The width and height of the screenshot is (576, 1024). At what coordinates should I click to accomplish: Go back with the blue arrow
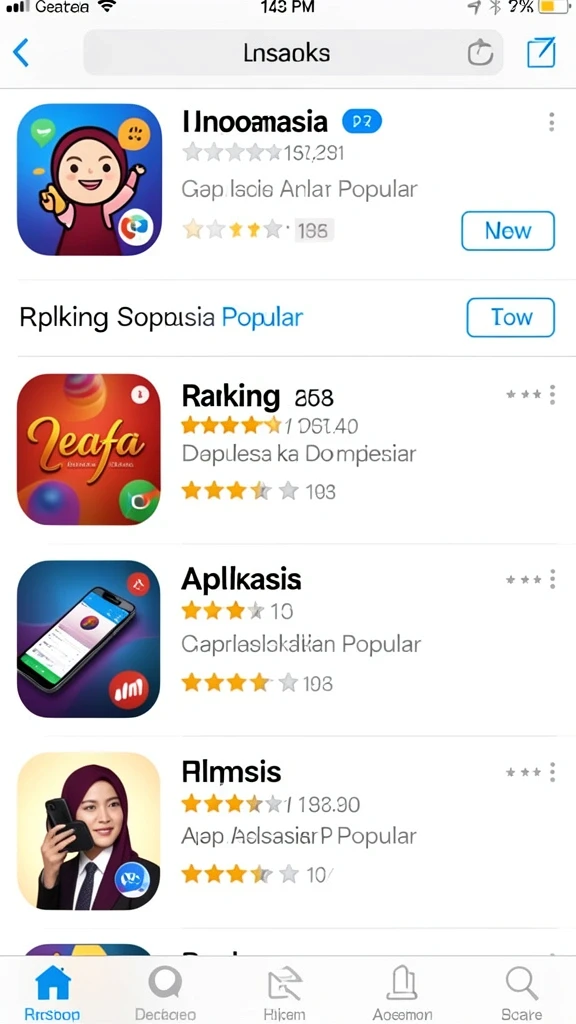[x=22, y=53]
